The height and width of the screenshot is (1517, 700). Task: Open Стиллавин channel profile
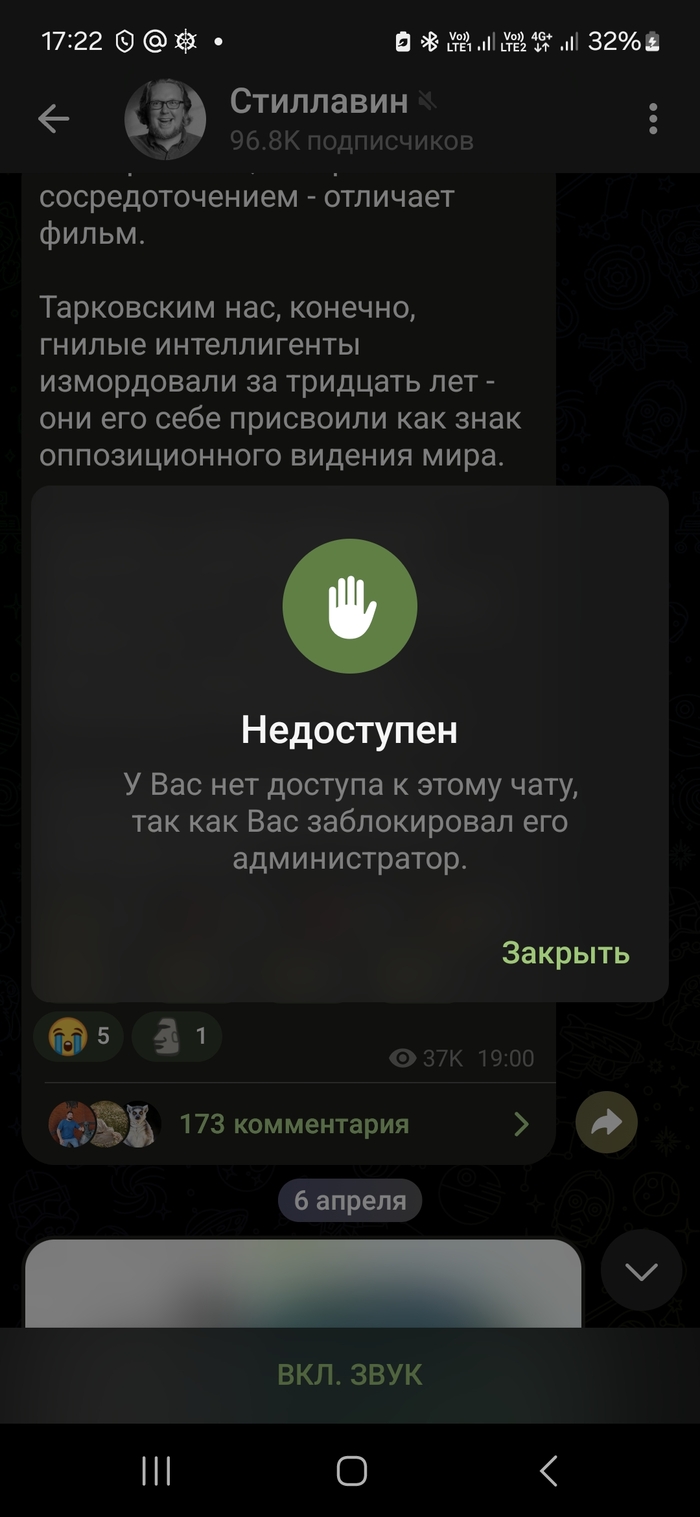(x=320, y=120)
